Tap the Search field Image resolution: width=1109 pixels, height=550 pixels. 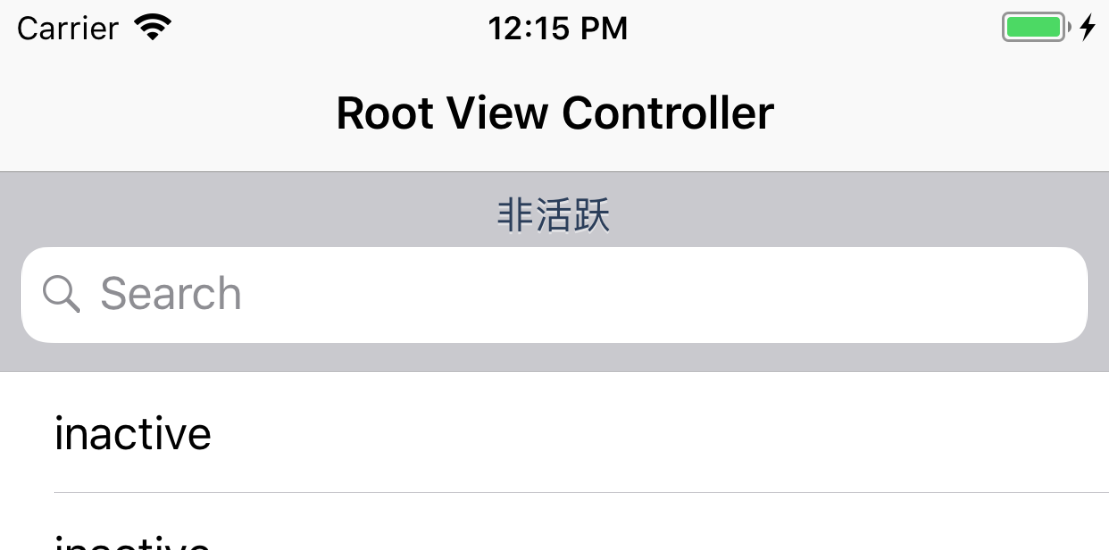pyautogui.click(x=554, y=295)
